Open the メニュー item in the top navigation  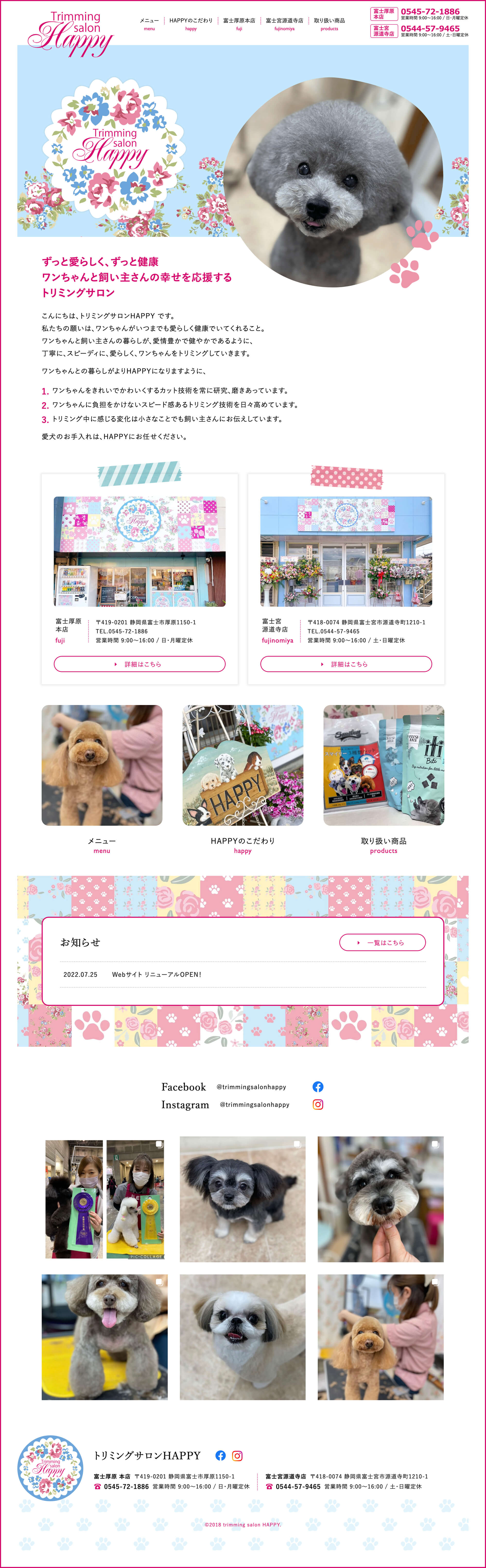[x=149, y=24]
